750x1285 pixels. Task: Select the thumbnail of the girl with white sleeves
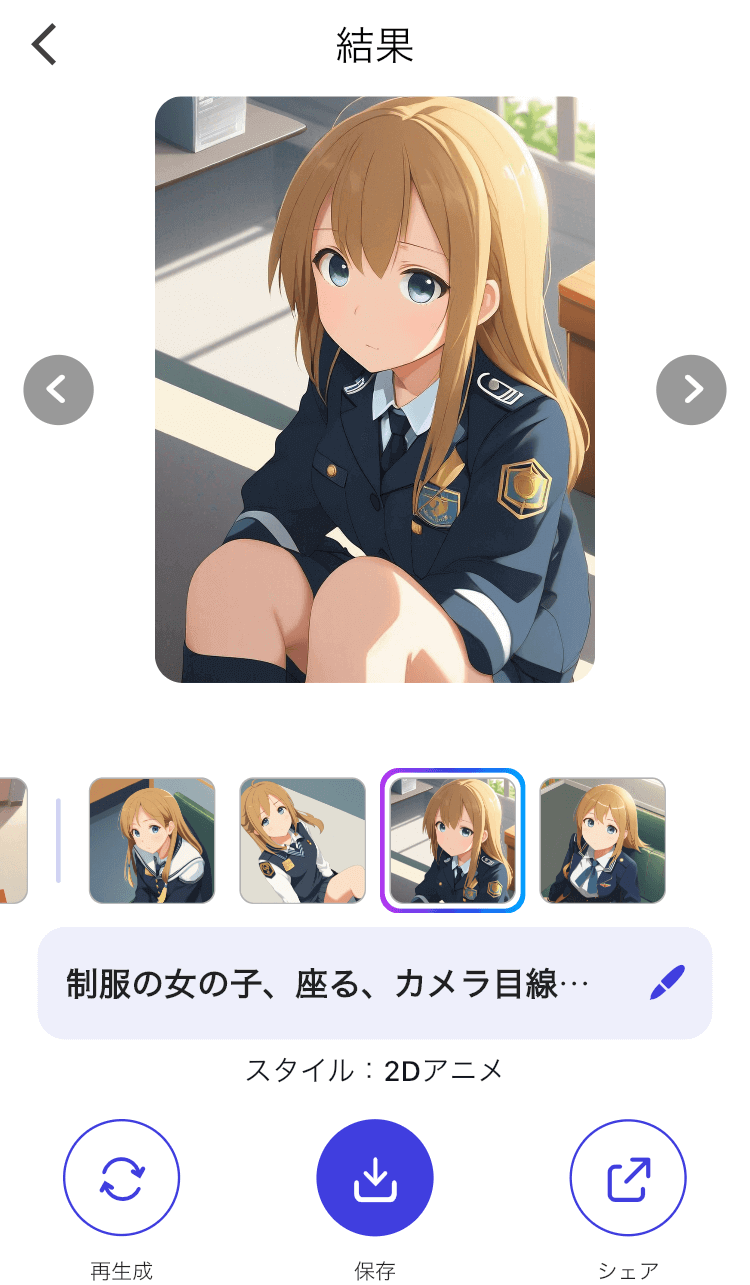302,840
